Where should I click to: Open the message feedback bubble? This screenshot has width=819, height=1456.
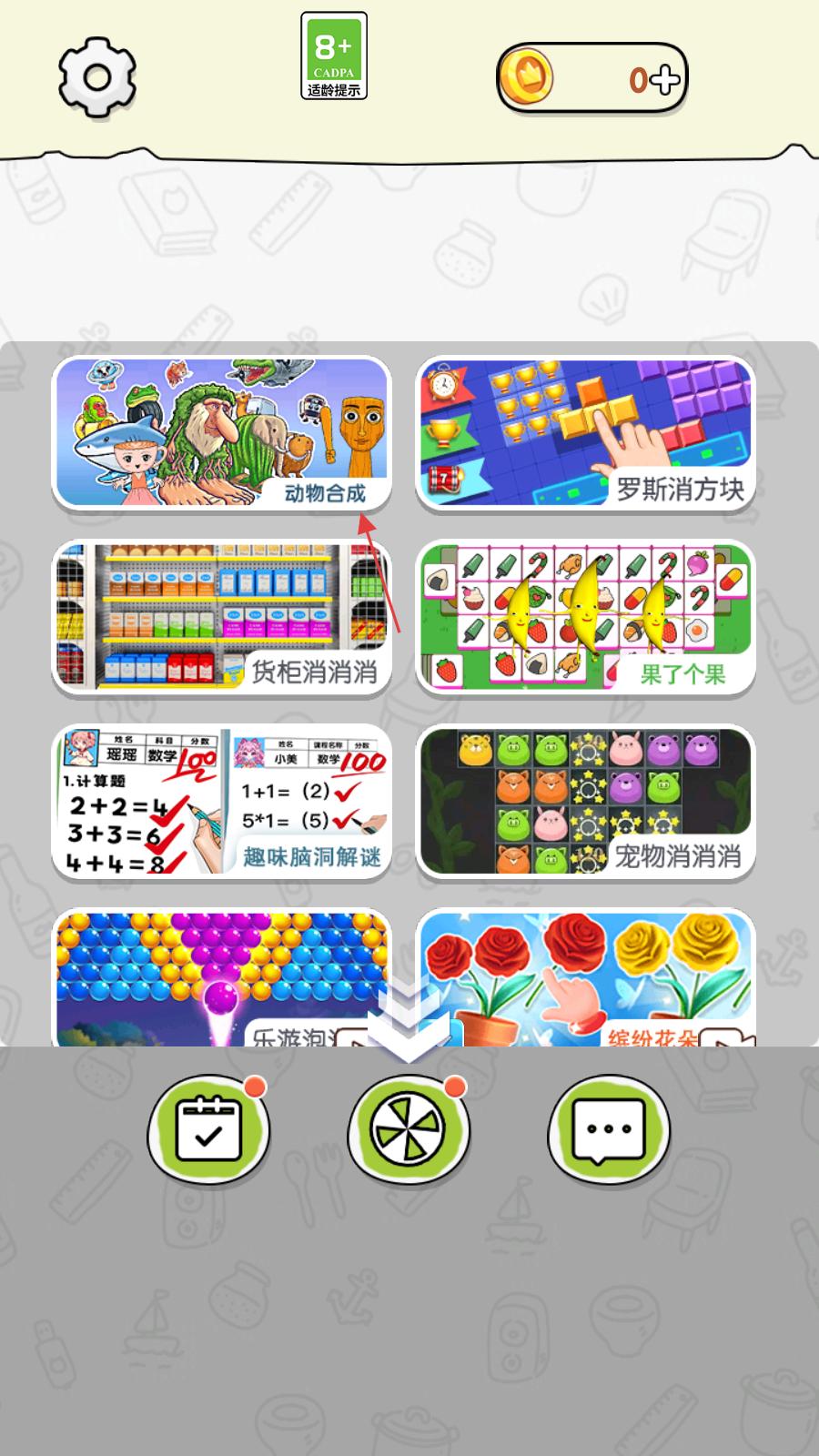(x=609, y=1129)
